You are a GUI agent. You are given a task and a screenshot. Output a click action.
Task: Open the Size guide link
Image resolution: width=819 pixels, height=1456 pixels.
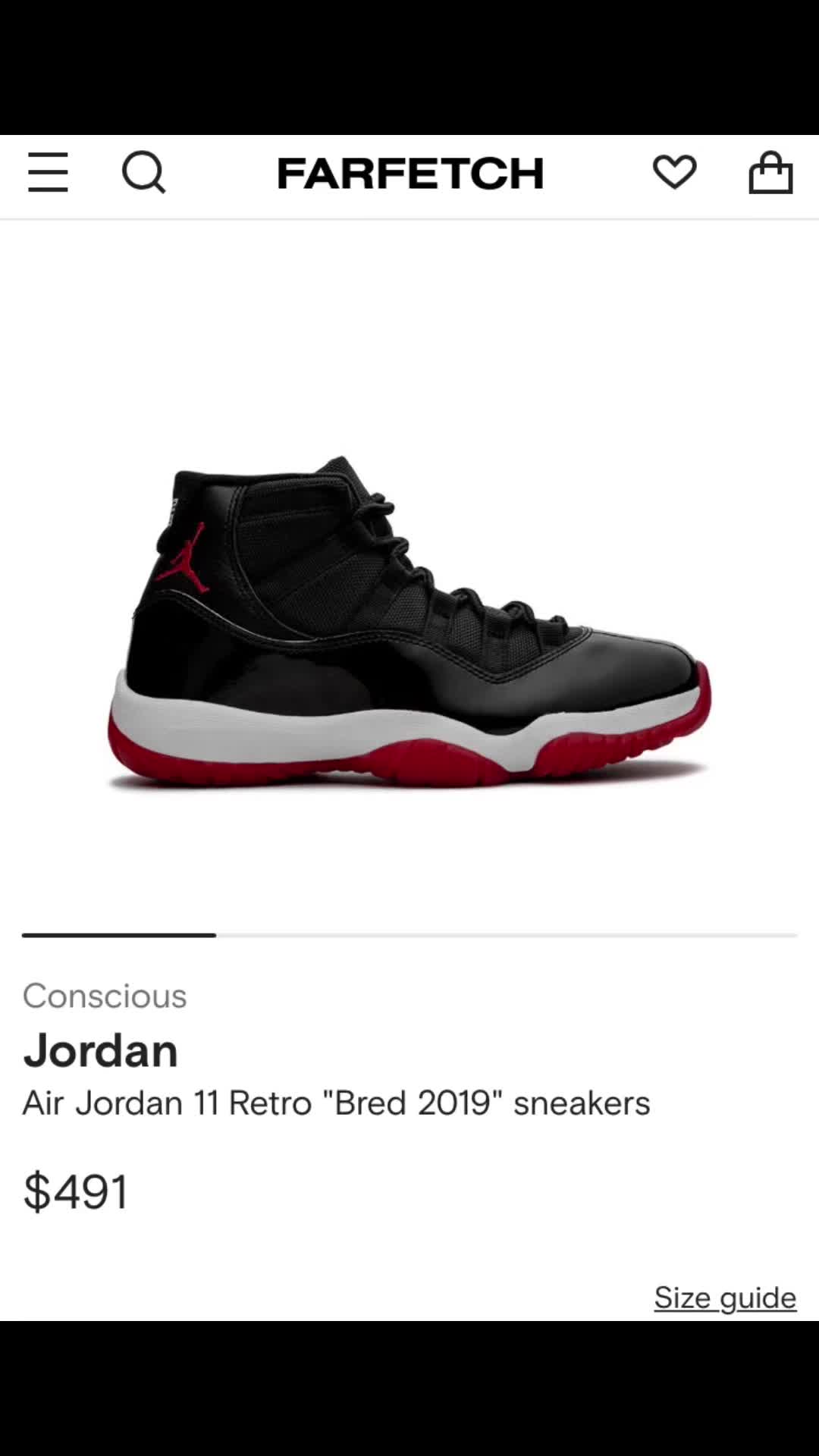725,1298
